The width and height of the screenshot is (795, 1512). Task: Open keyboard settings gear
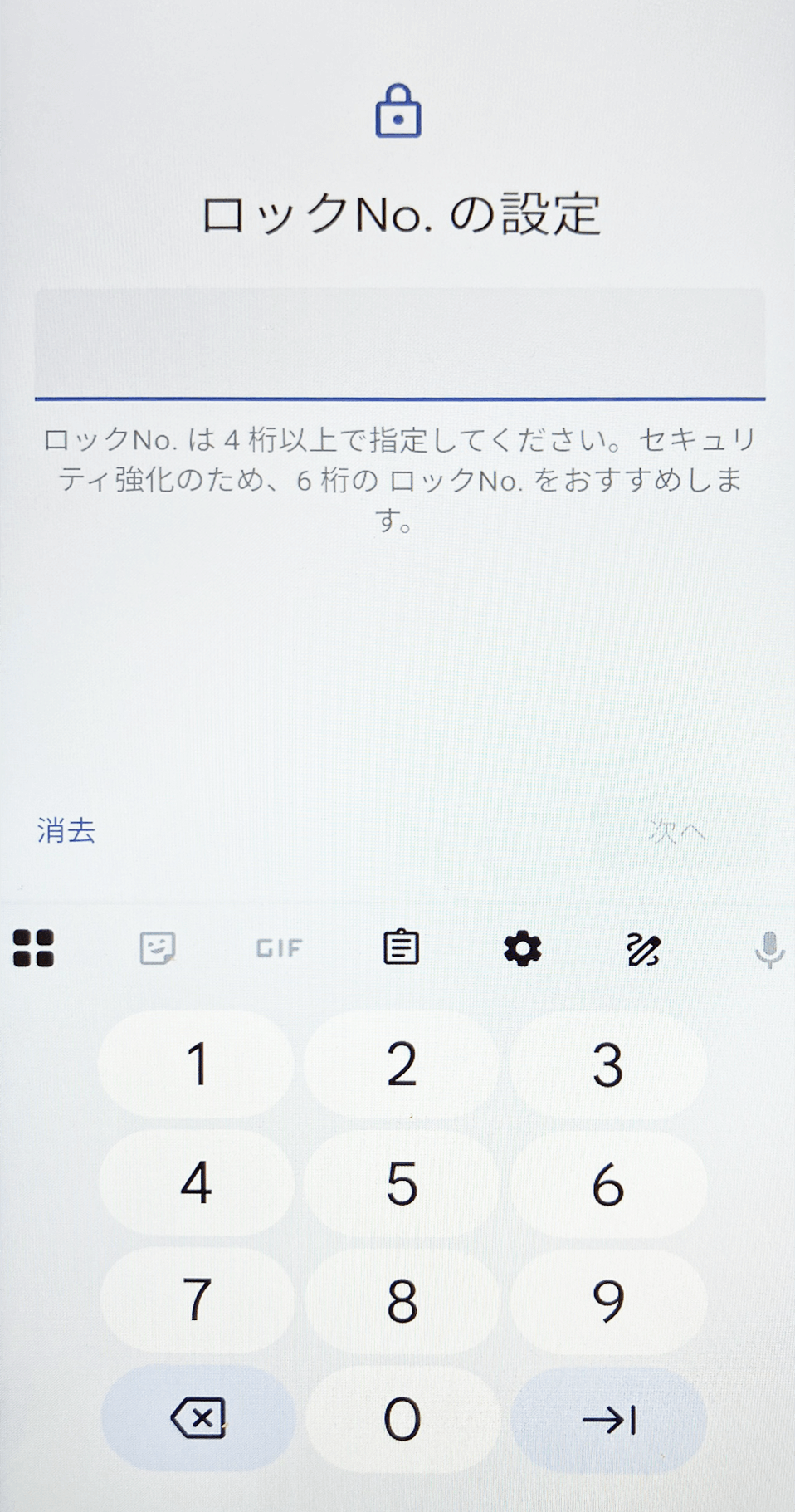[523, 948]
